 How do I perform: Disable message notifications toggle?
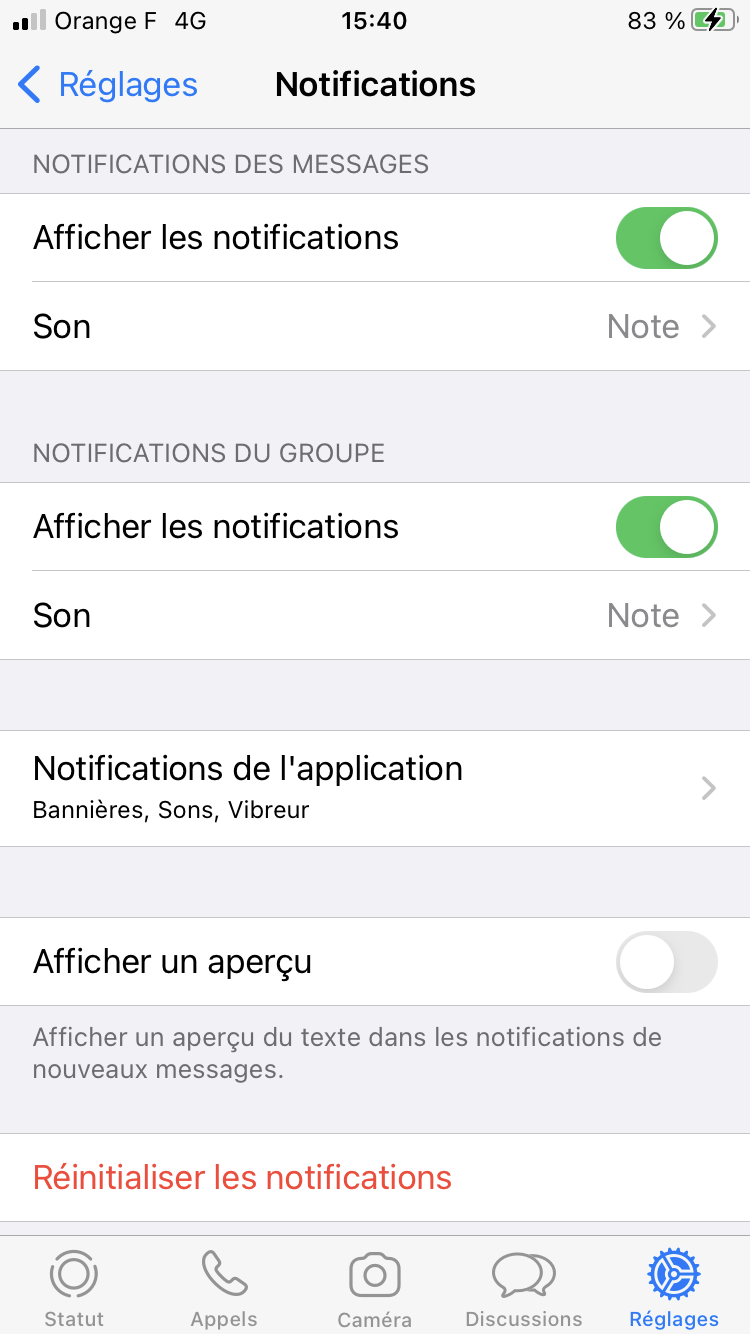click(666, 238)
